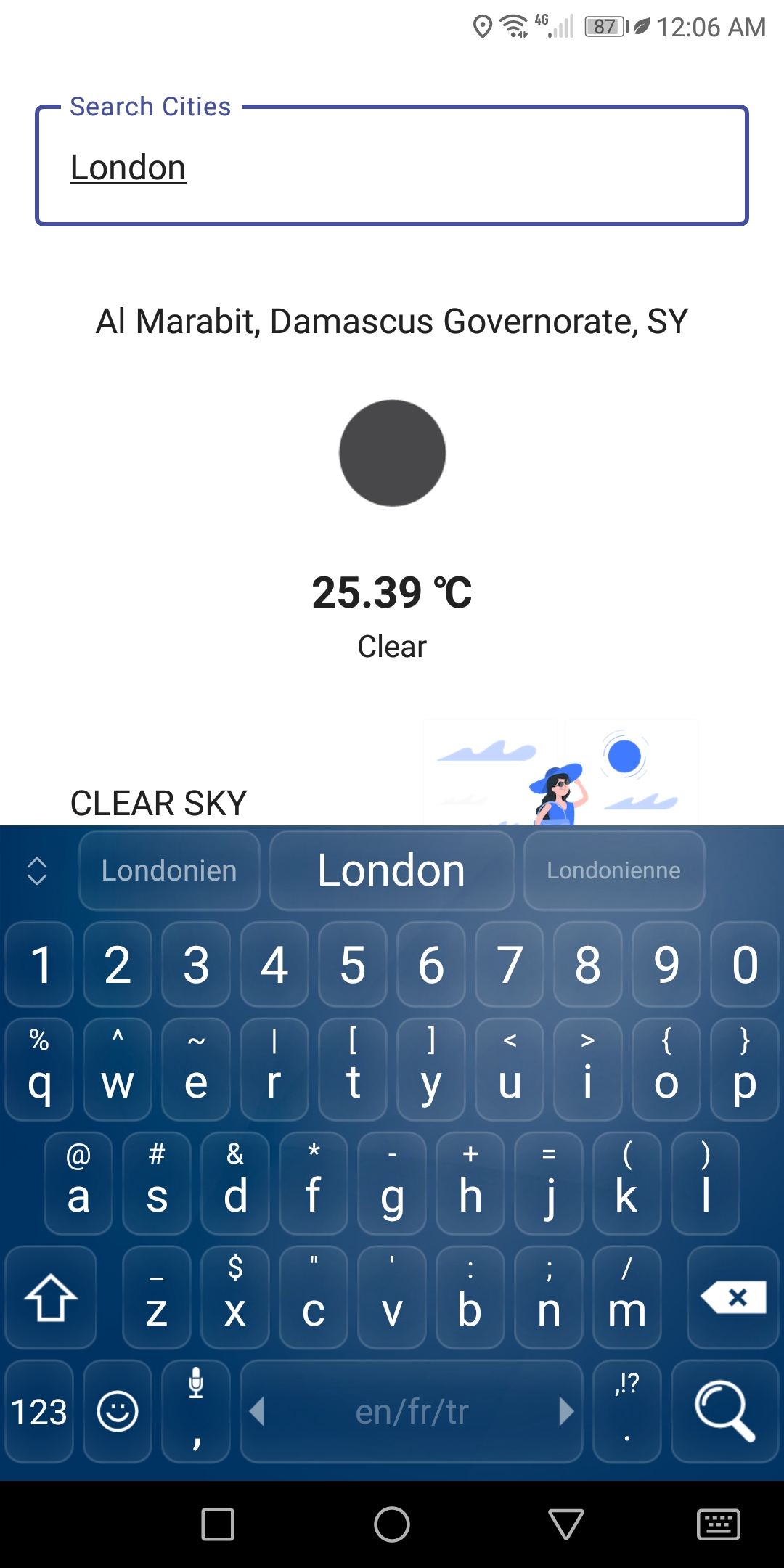Switch keyboard language using en/fr/tr bar
Viewport: 784px width, 1568px height.
pos(411,1411)
